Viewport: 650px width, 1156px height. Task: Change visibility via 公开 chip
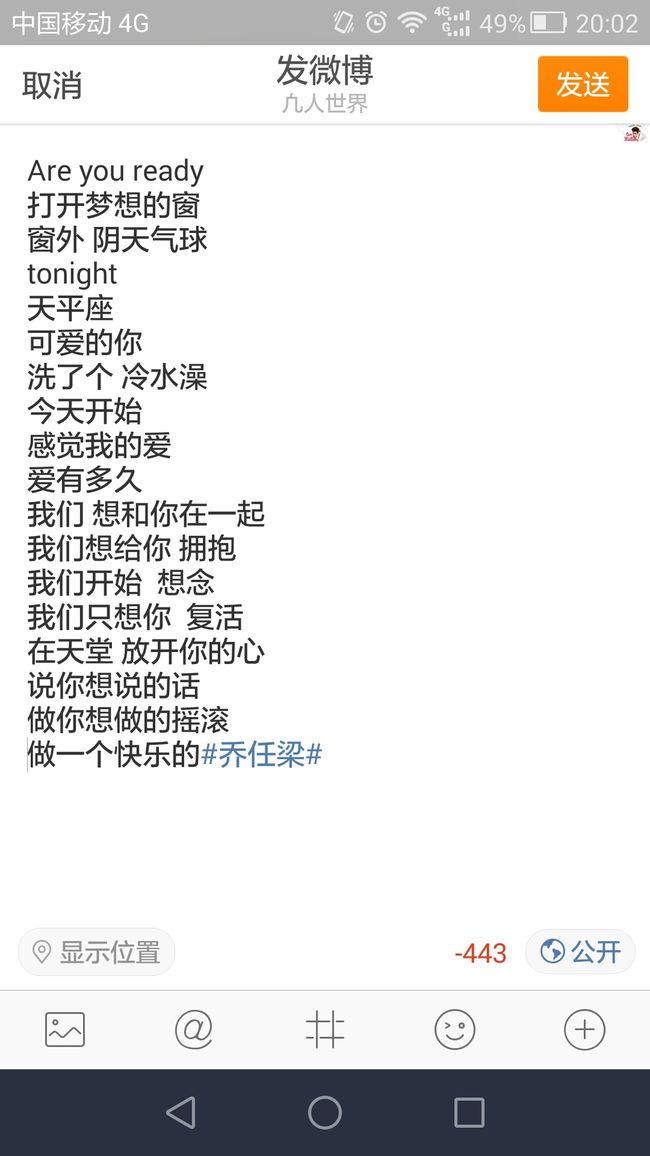(x=580, y=952)
